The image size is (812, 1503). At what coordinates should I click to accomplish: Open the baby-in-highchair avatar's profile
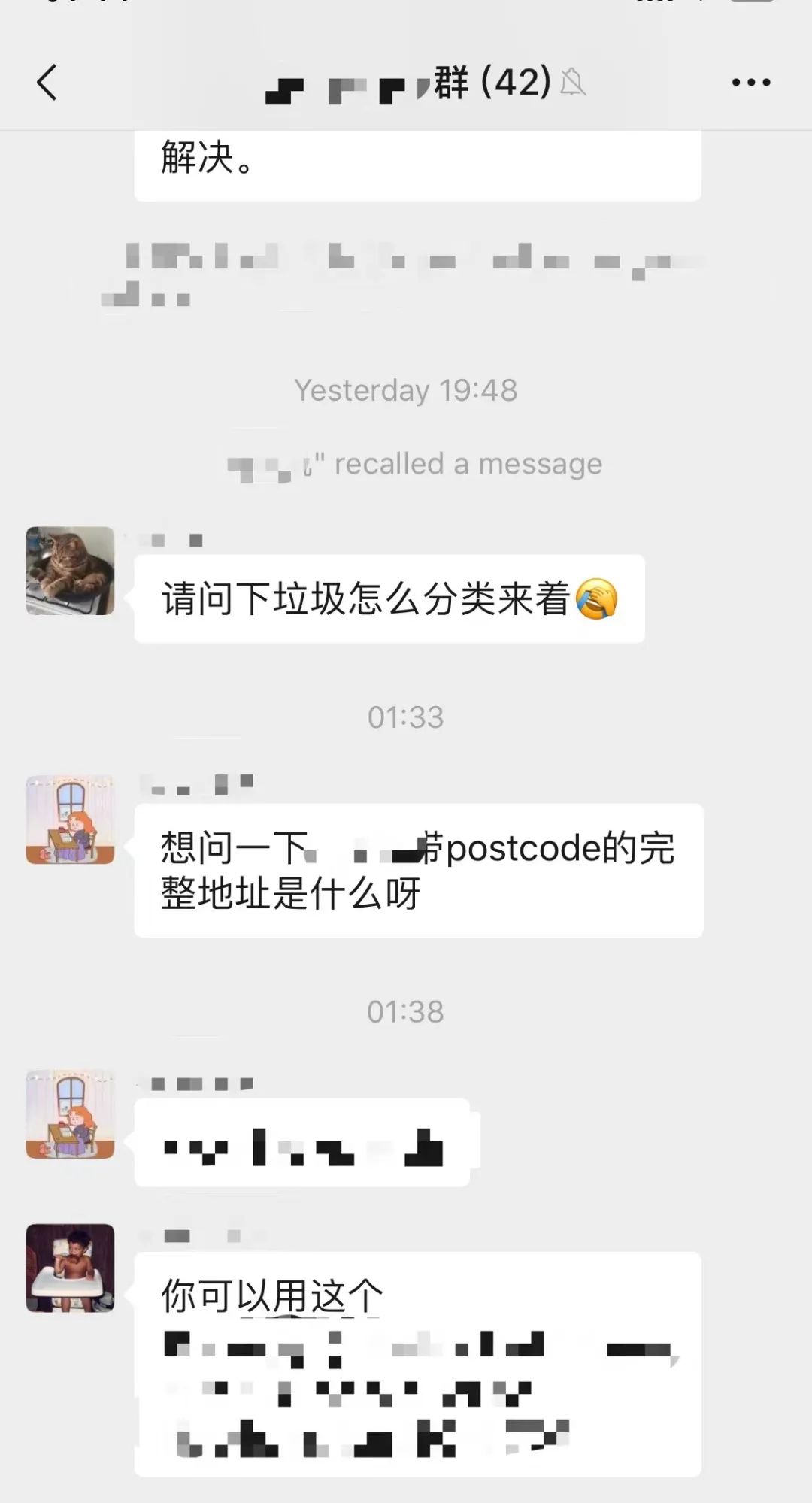click(x=70, y=1268)
